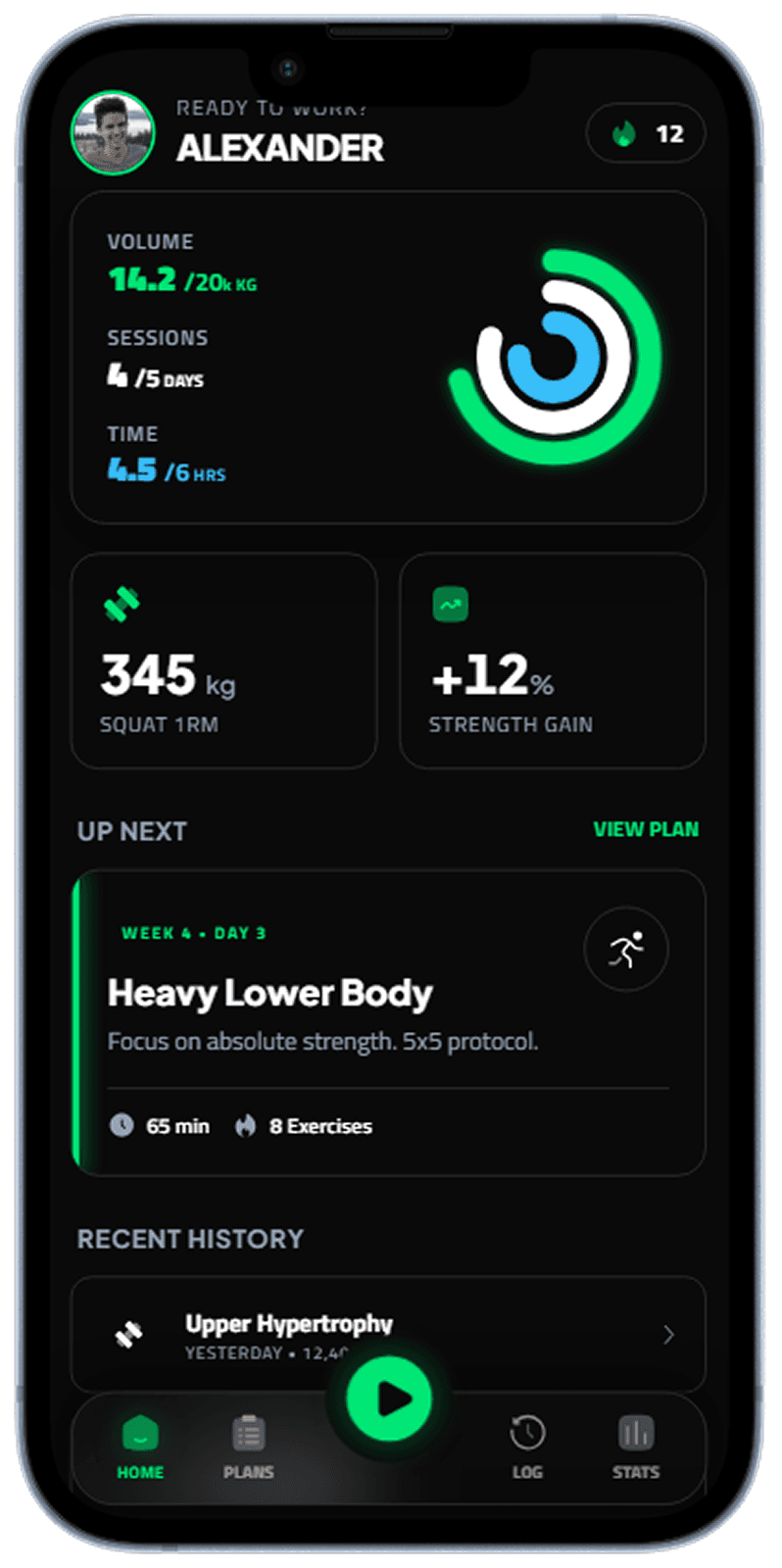Click Alexander's profile picture
The height and width of the screenshot is (1568, 782).
coord(113,134)
